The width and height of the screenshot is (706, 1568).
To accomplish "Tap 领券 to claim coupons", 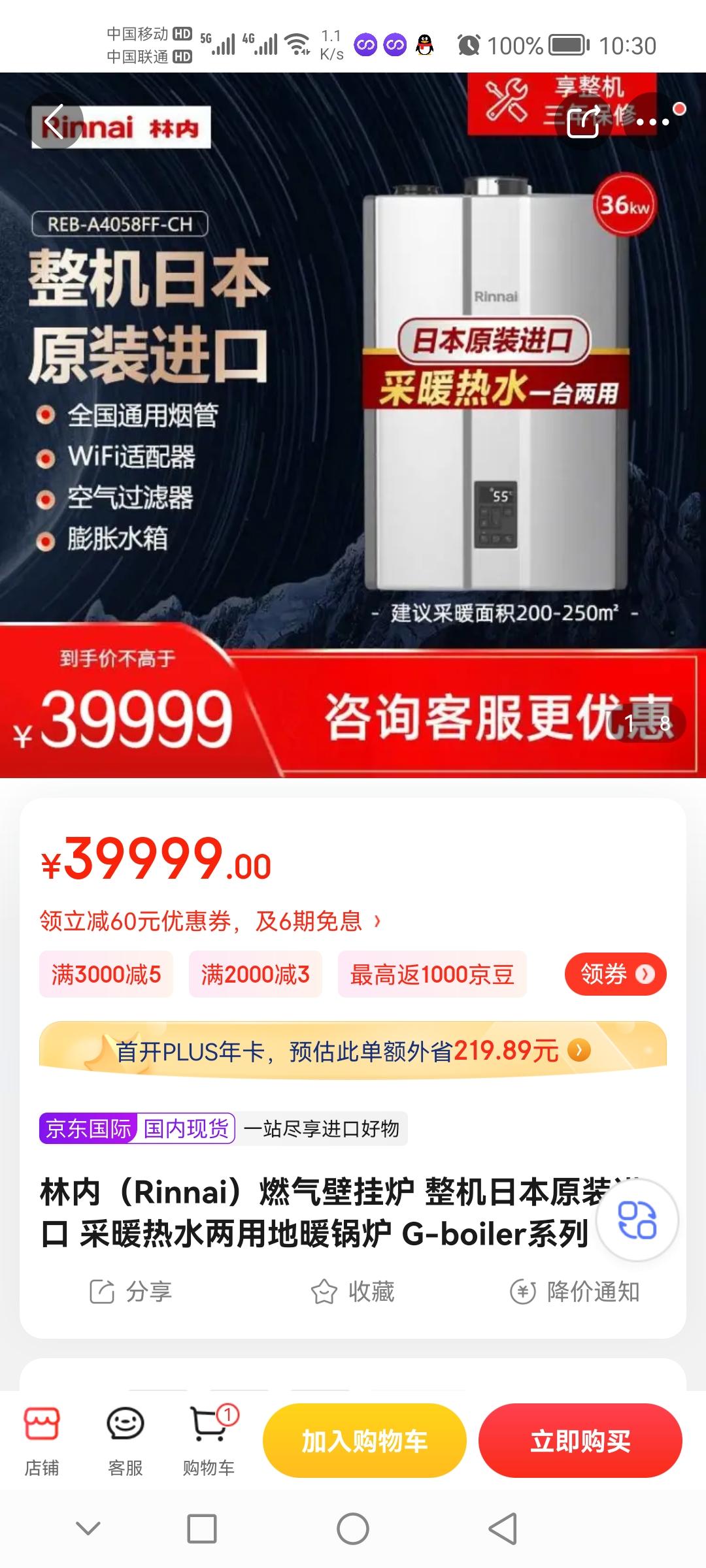I will (x=615, y=974).
